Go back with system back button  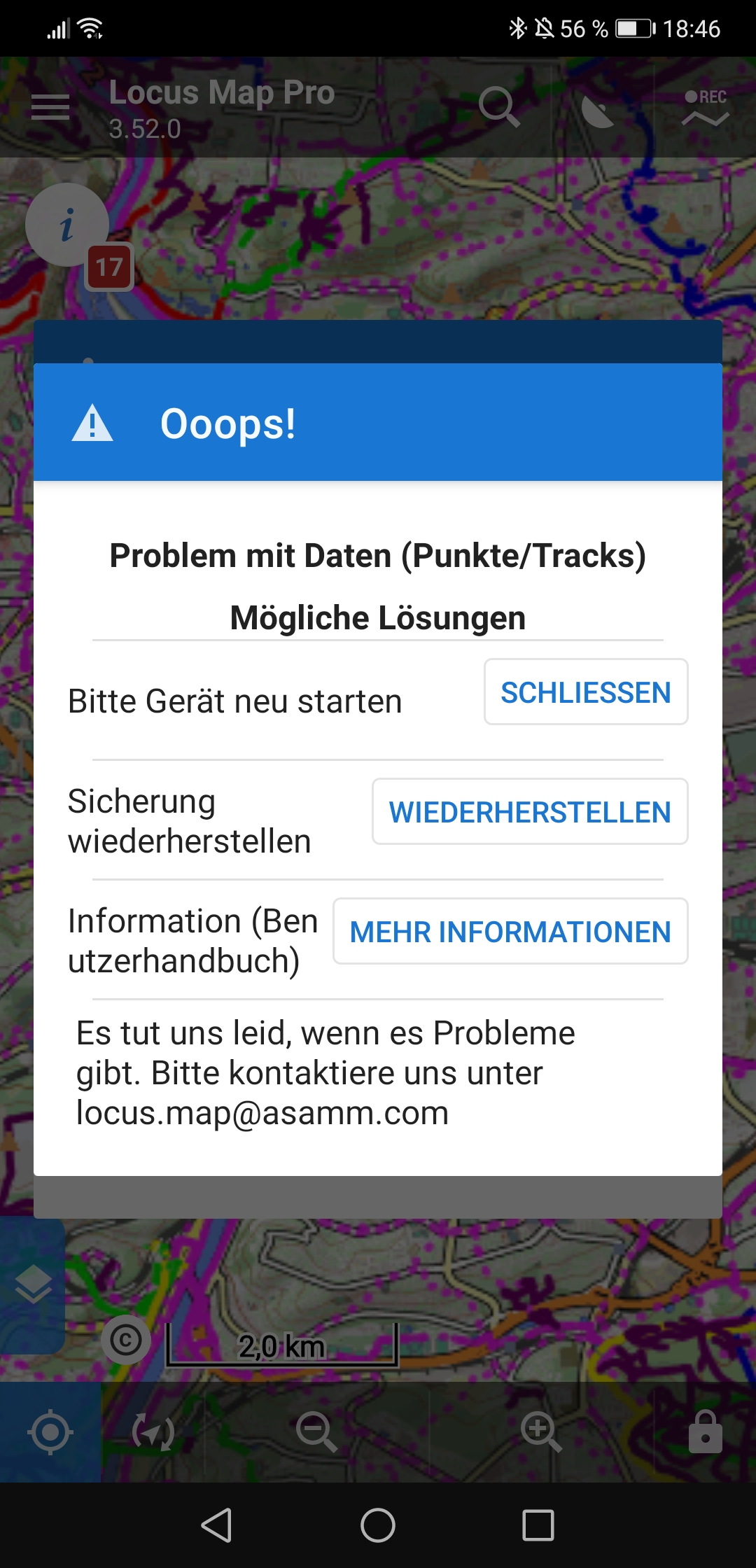[216, 1525]
